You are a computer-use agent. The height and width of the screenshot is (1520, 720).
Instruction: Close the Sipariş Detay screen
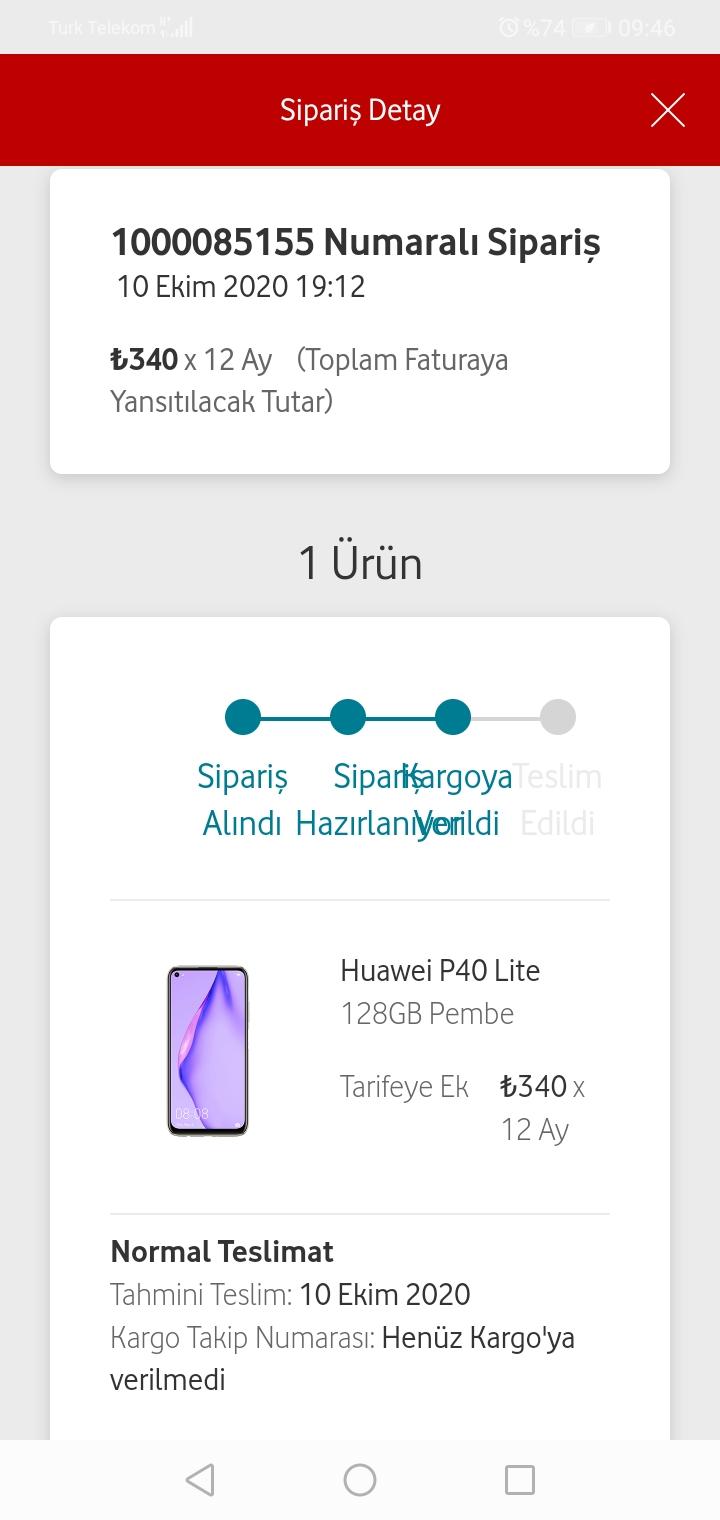(x=667, y=110)
